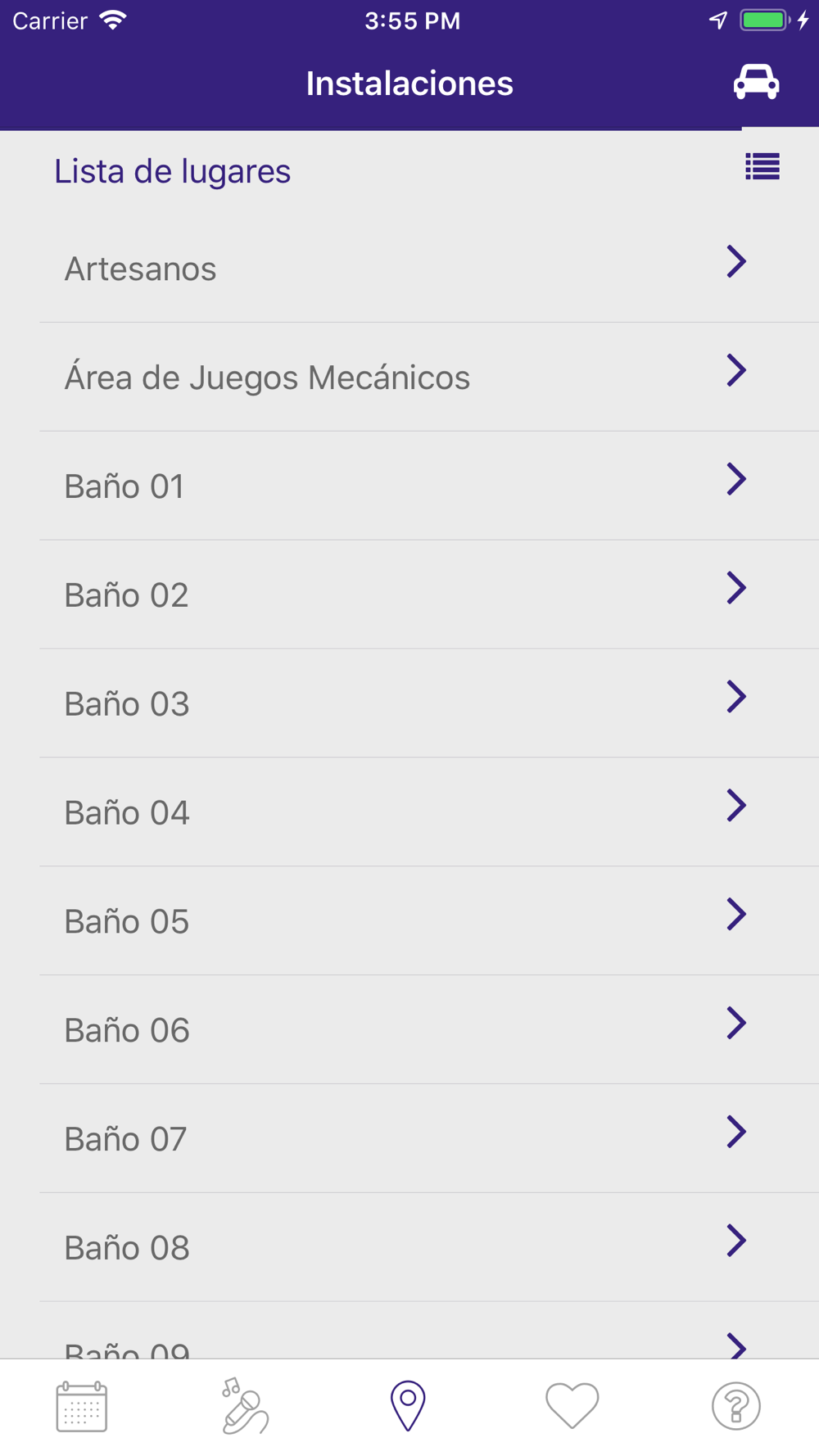Toggle the list view icon
Image resolution: width=819 pixels, height=1456 pixels.
coord(762,167)
